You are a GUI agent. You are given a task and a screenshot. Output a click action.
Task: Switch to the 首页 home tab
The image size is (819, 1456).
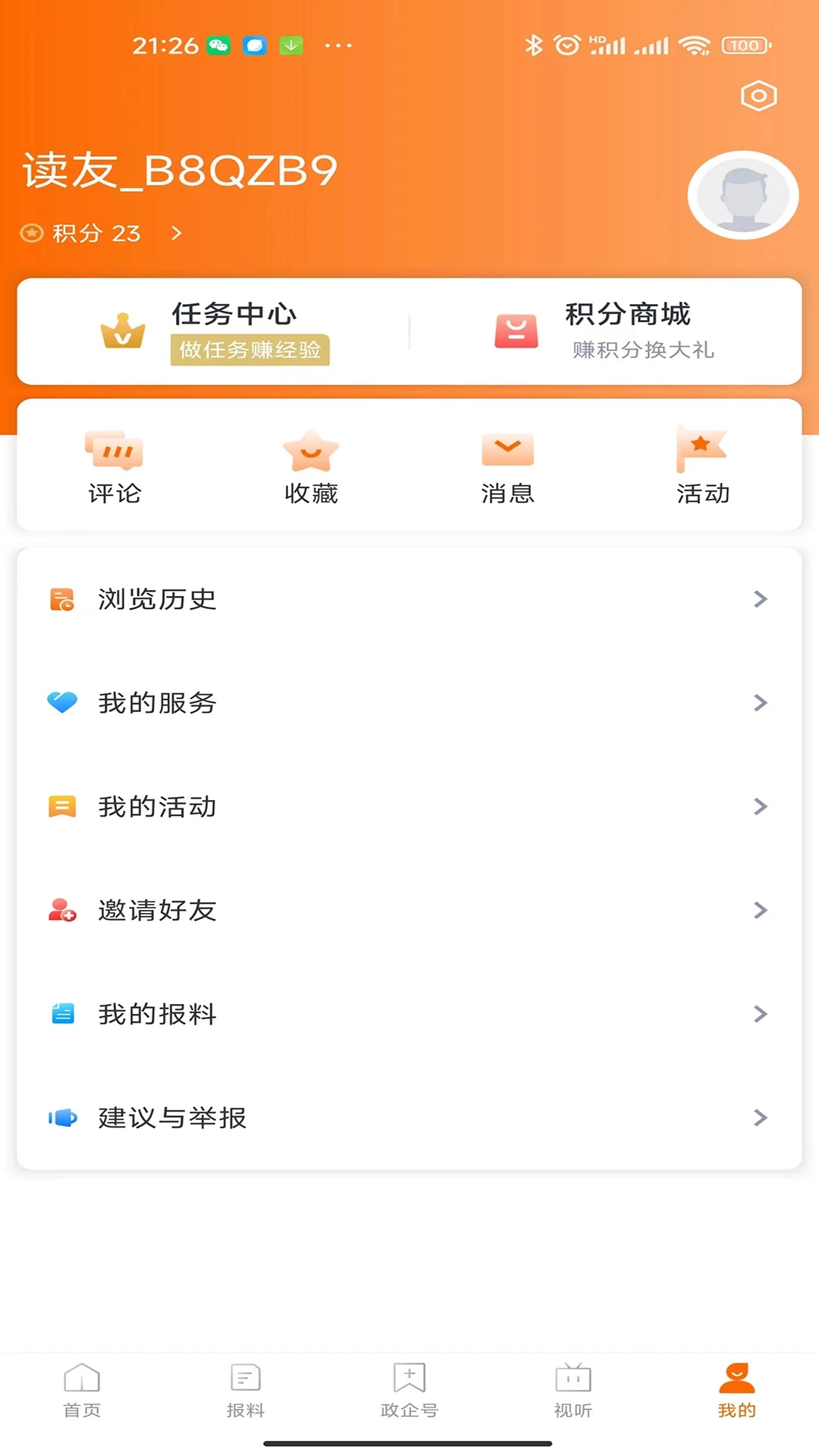point(81,1392)
